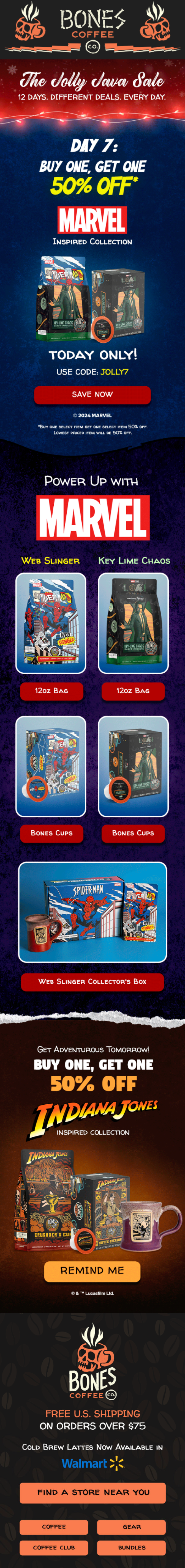Open Web Slinger Collector's Box button
Screen dimensions: 185x1568
click(92, 981)
